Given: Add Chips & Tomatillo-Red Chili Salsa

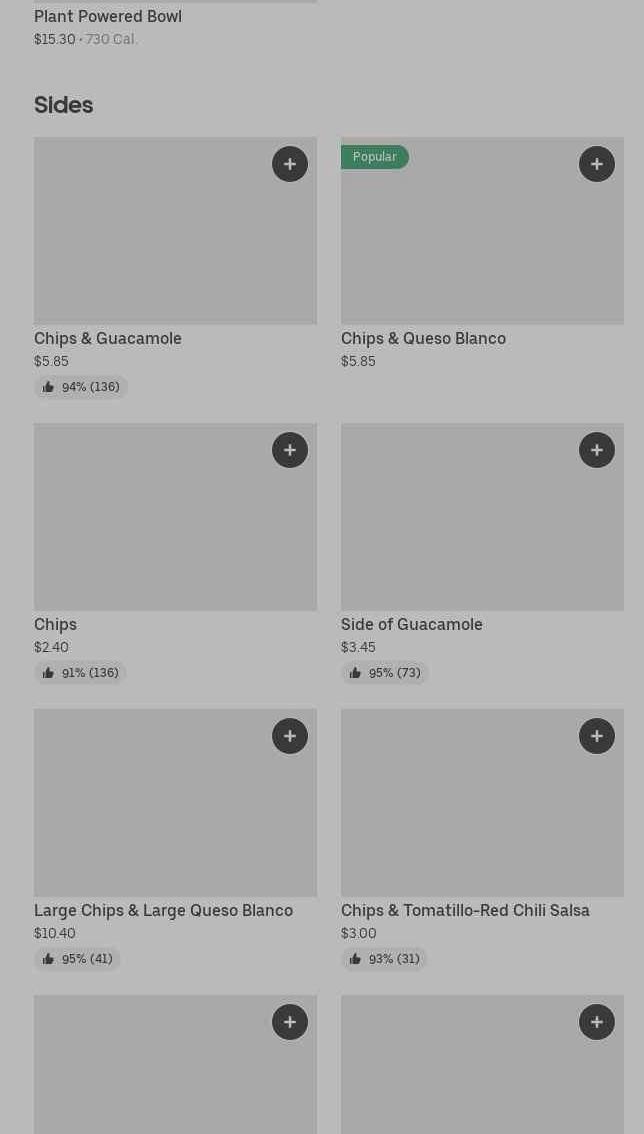Looking at the screenshot, I should (x=597, y=736).
